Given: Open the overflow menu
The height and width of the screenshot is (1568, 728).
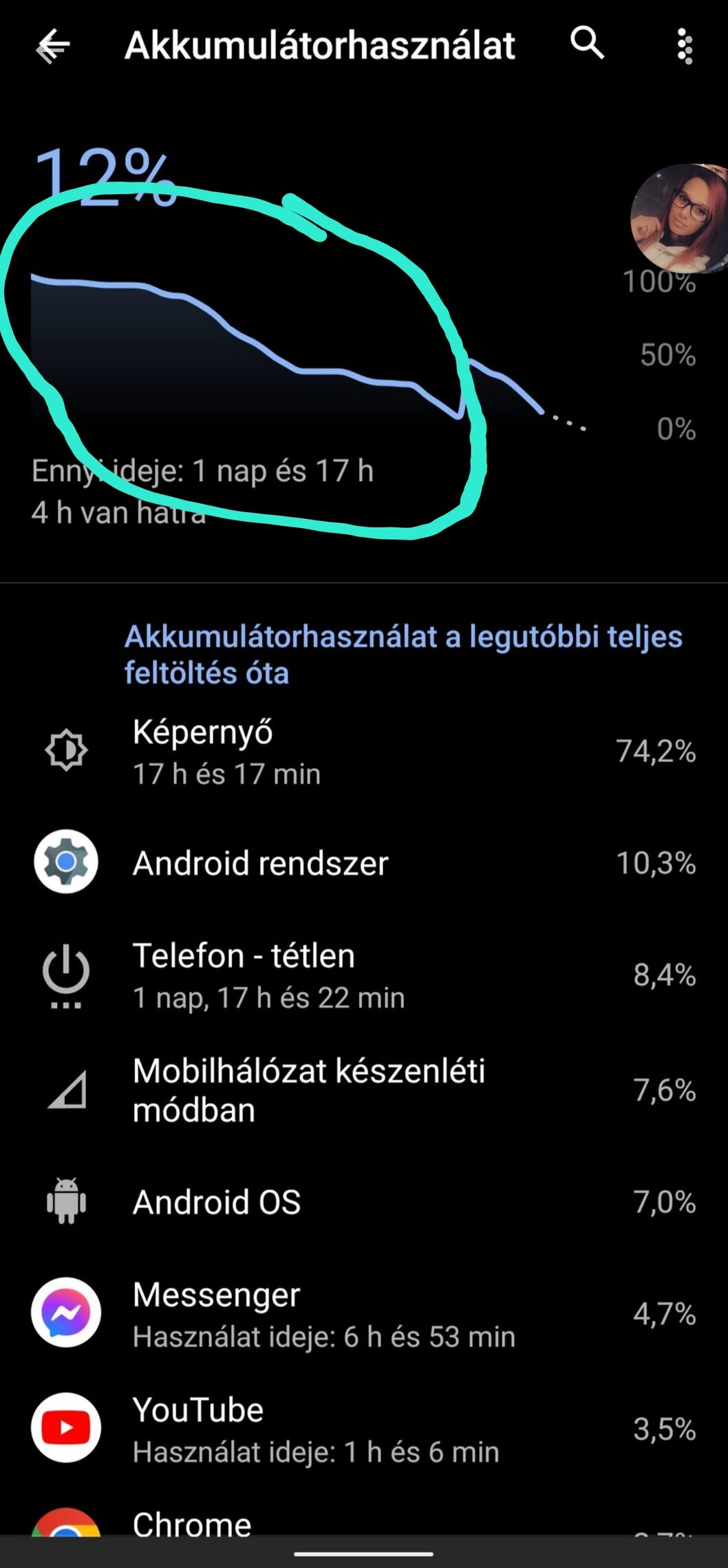Looking at the screenshot, I should click(684, 46).
